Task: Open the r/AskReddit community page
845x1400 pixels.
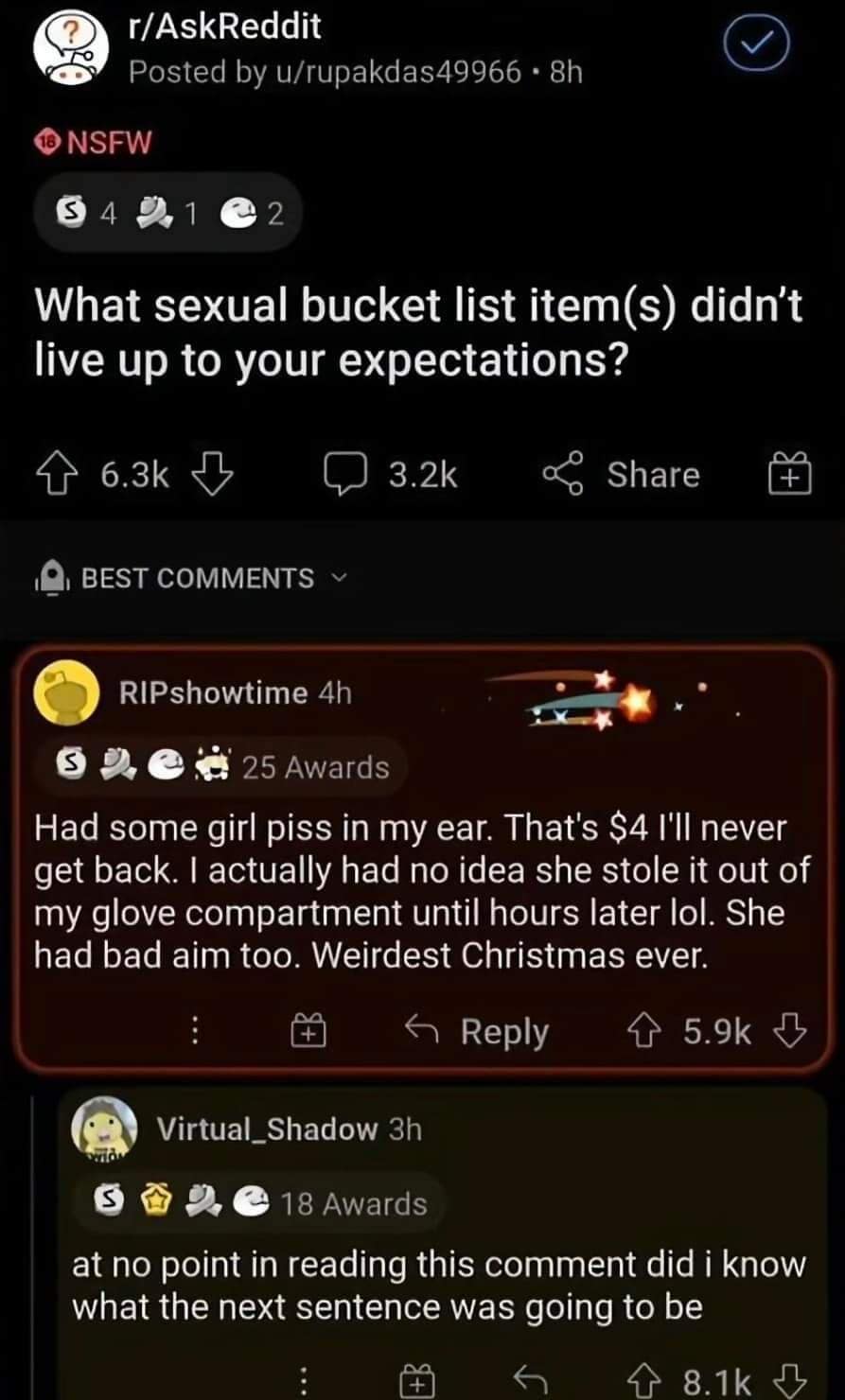Action: [224, 28]
